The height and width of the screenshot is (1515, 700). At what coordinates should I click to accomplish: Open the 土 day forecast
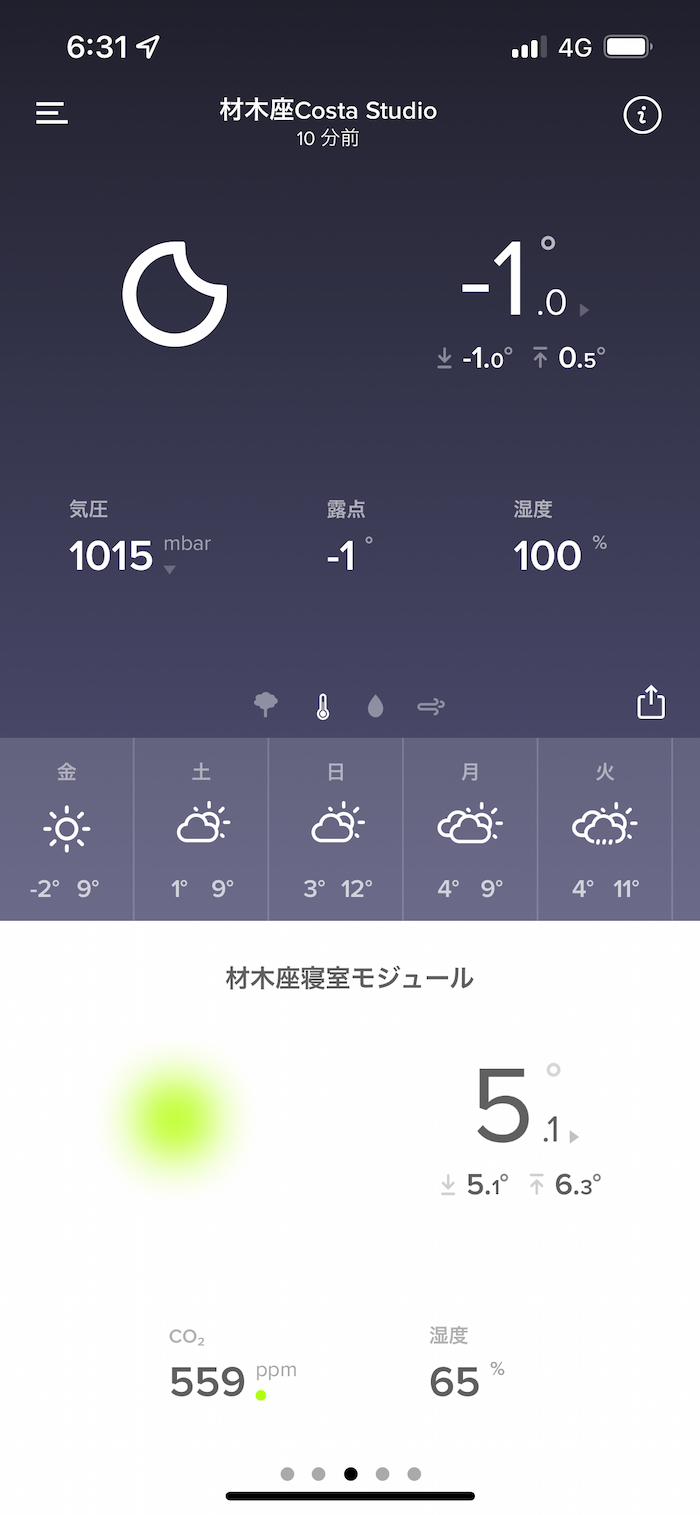click(201, 829)
